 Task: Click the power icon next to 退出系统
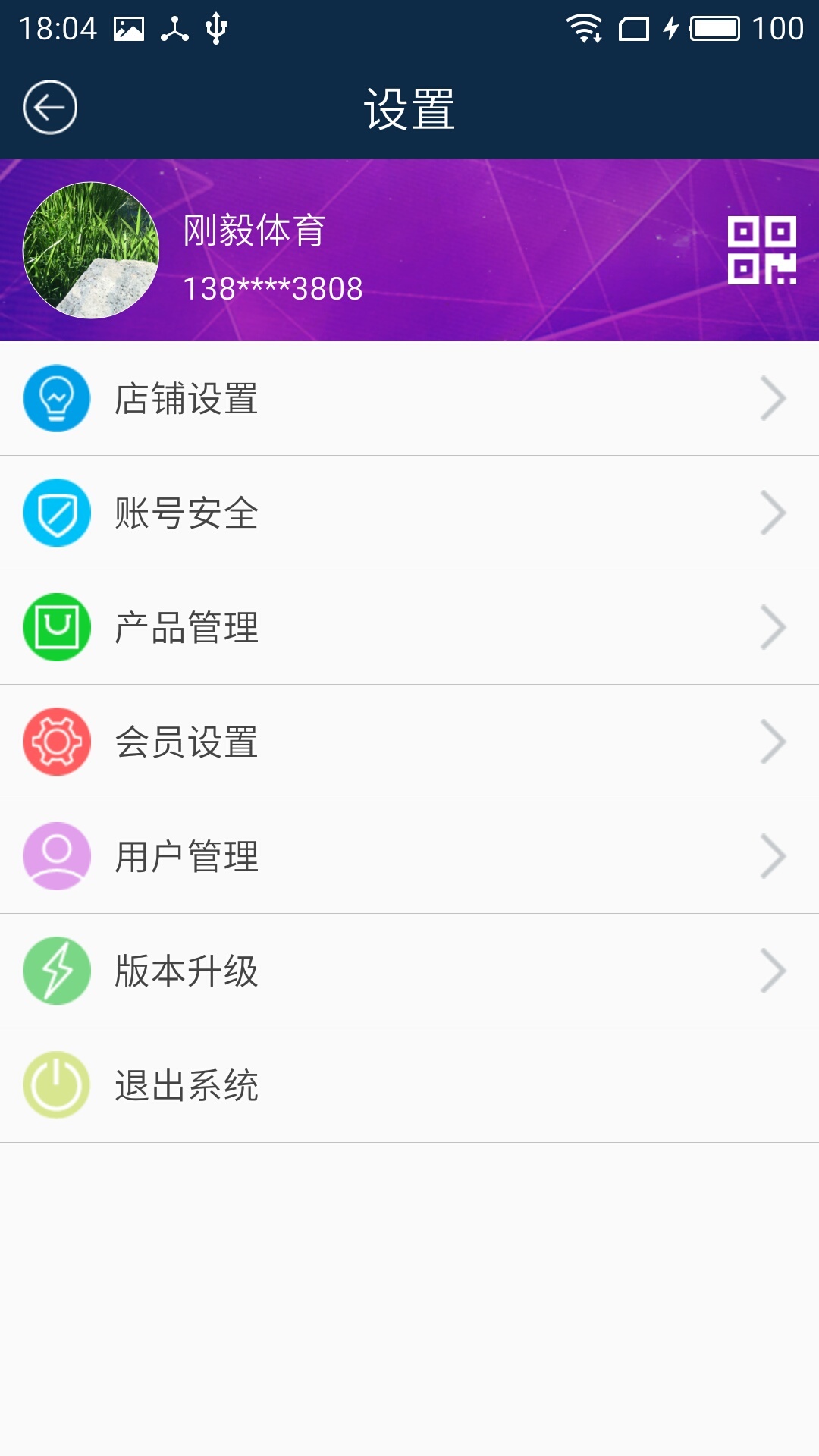click(x=57, y=1086)
